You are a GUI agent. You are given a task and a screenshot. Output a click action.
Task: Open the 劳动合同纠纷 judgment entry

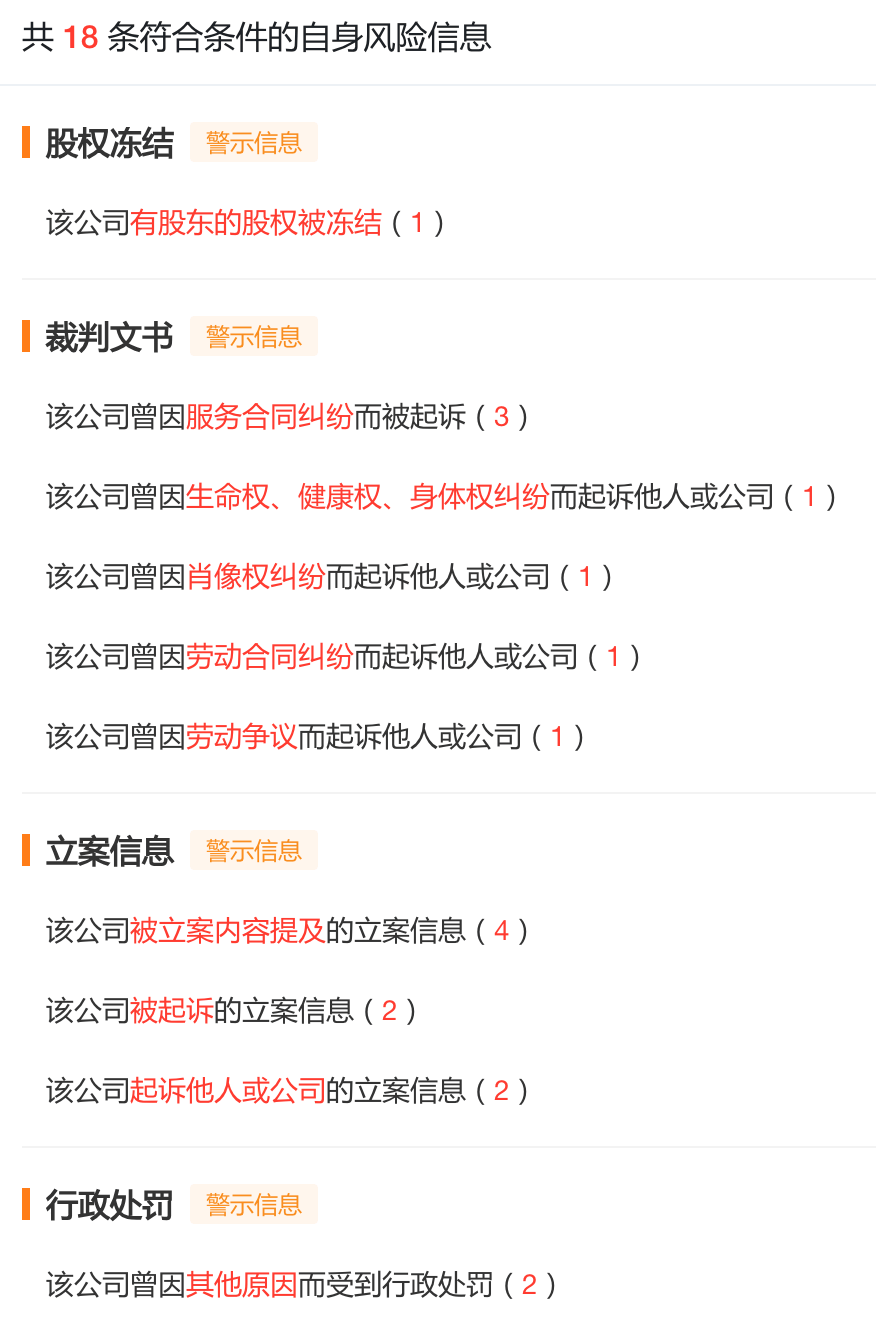click(269, 656)
